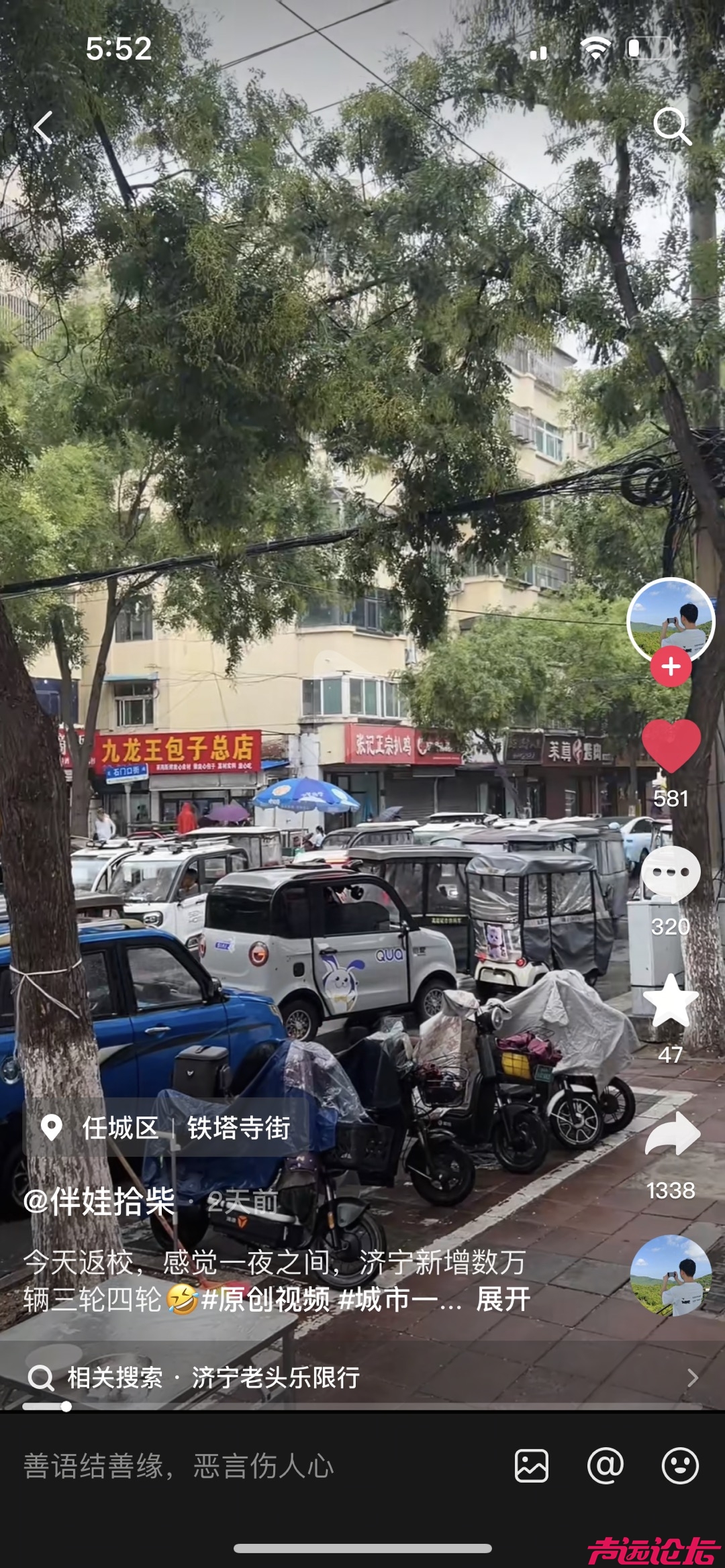This screenshot has width=725, height=1568.
Task: Go back using the top-left arrow
Action: click(x=43, y=127)
